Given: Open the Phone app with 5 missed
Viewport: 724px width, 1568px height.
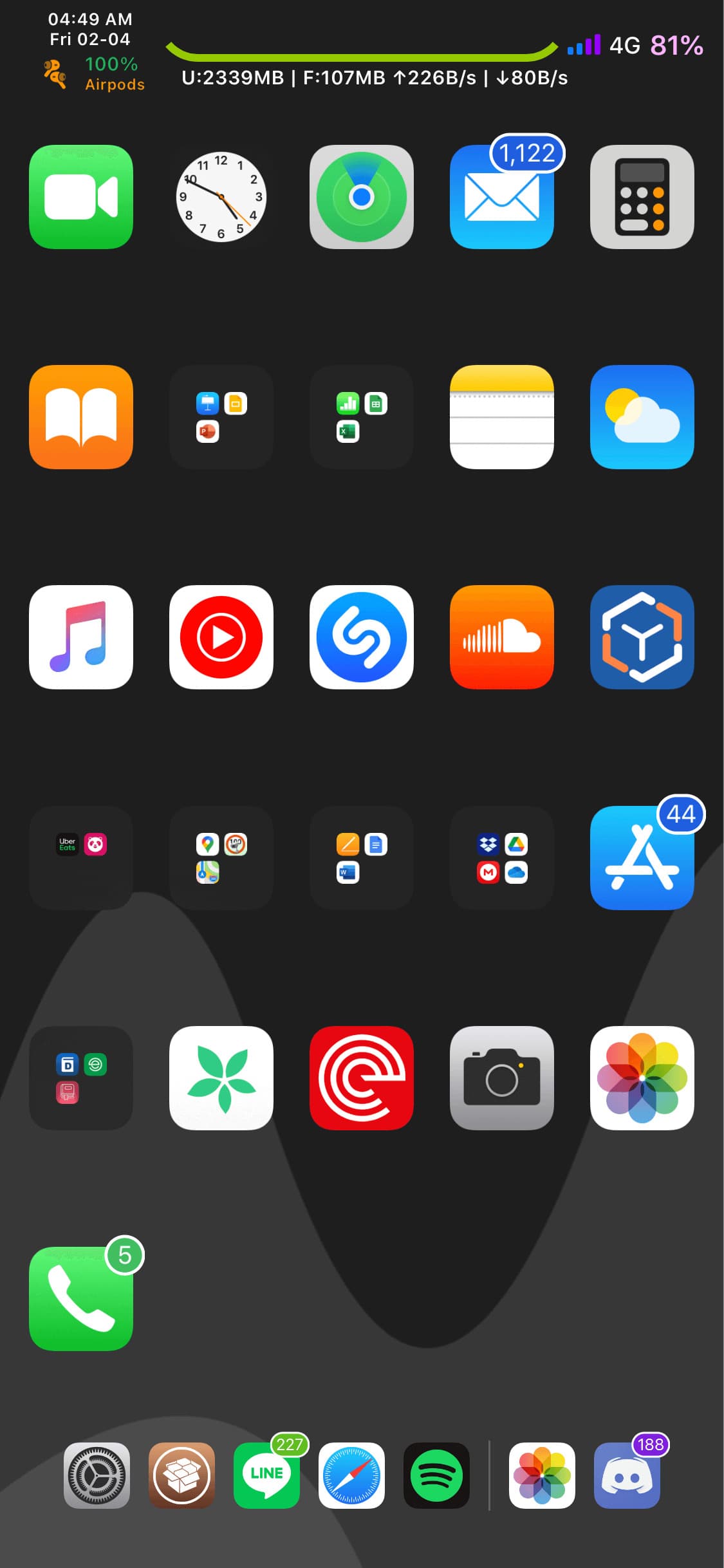Looking at the screenshot, I should point(81,1298).
